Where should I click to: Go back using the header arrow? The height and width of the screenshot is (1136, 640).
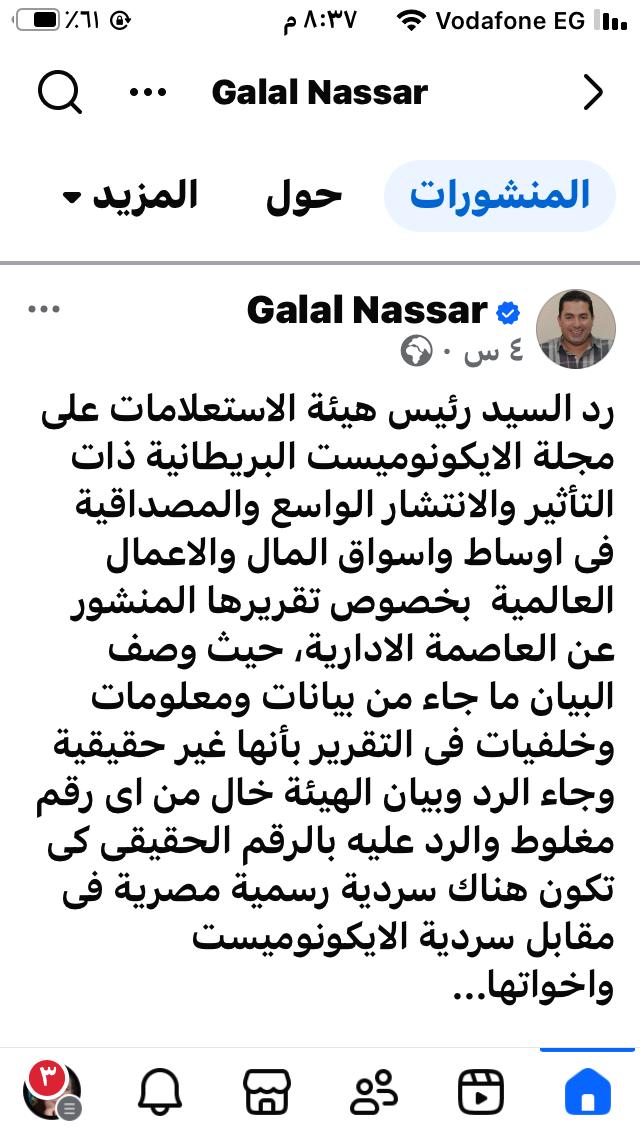(x=594, y=93)
